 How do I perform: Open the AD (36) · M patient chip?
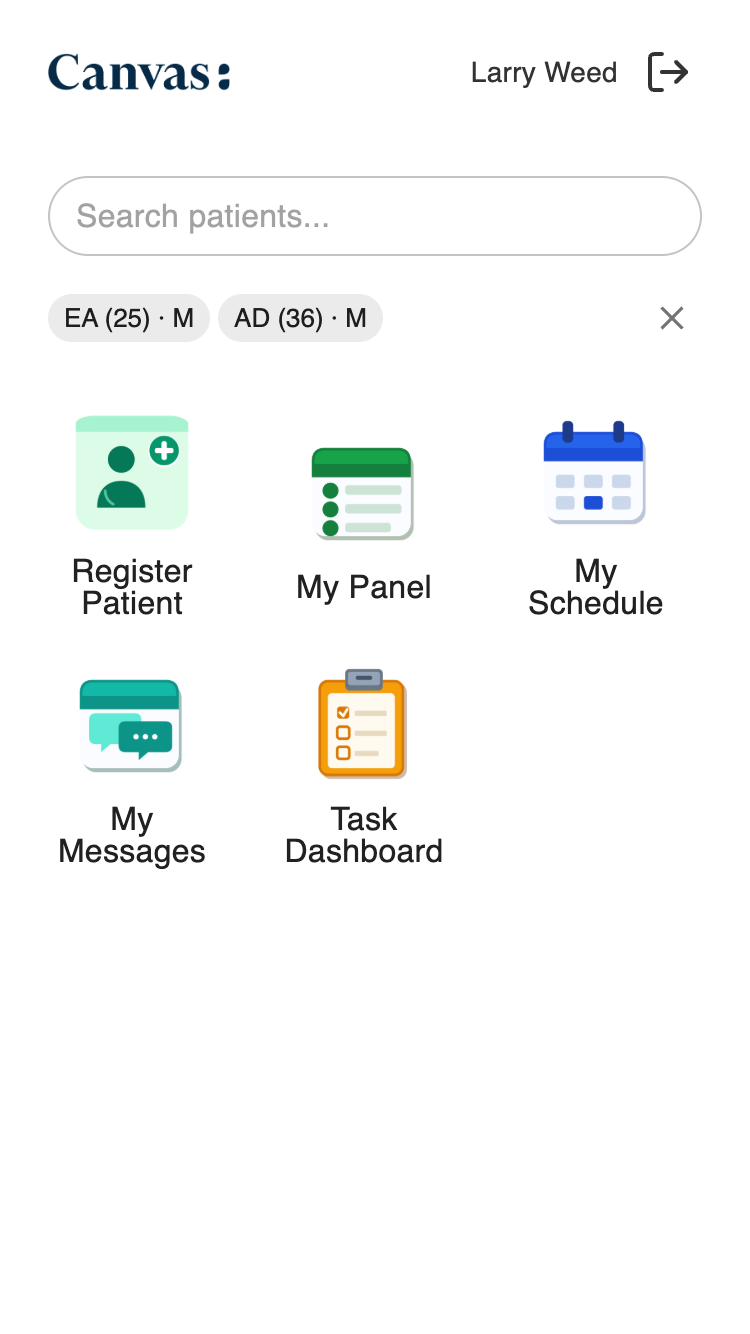(x=300, y=318)
